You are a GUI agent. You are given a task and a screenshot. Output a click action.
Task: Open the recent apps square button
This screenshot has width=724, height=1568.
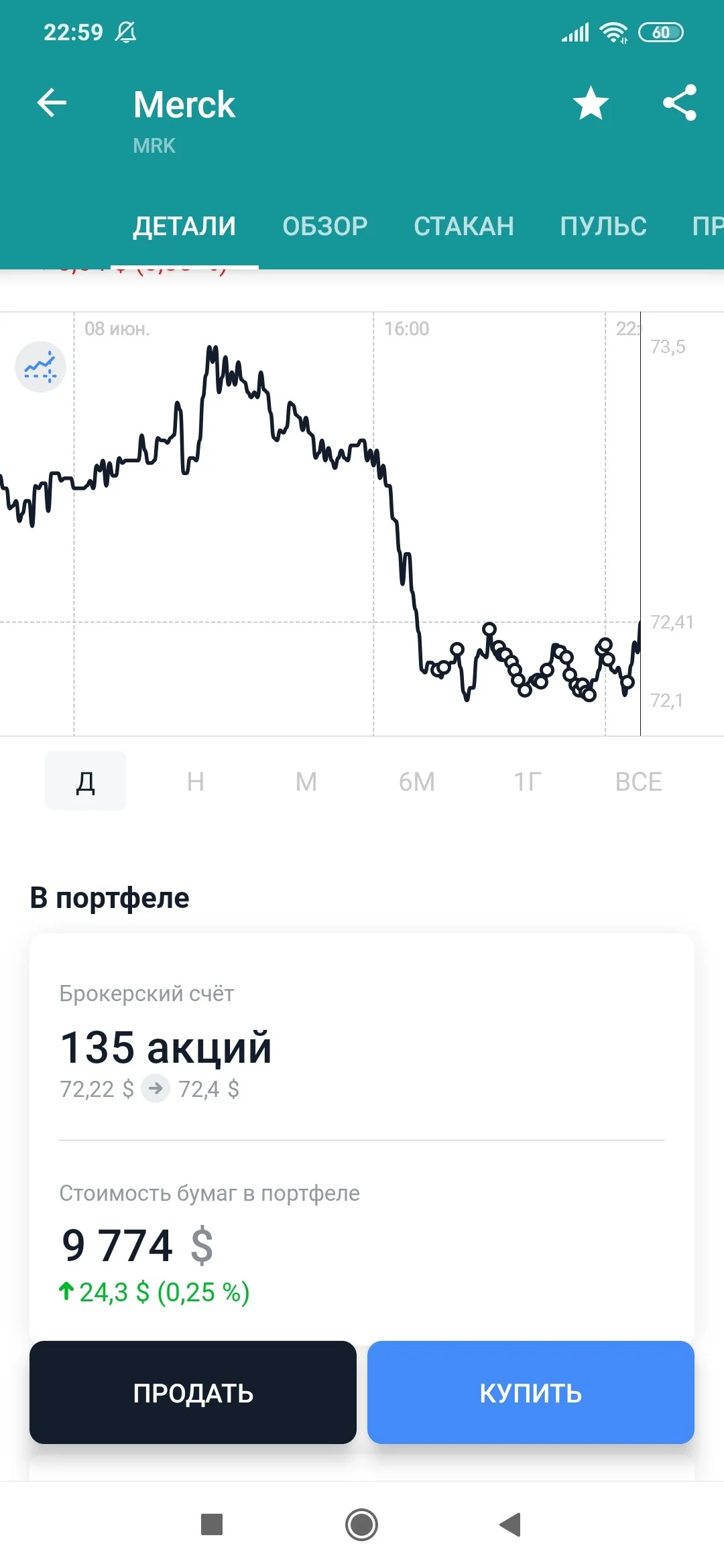point(212,1524)
